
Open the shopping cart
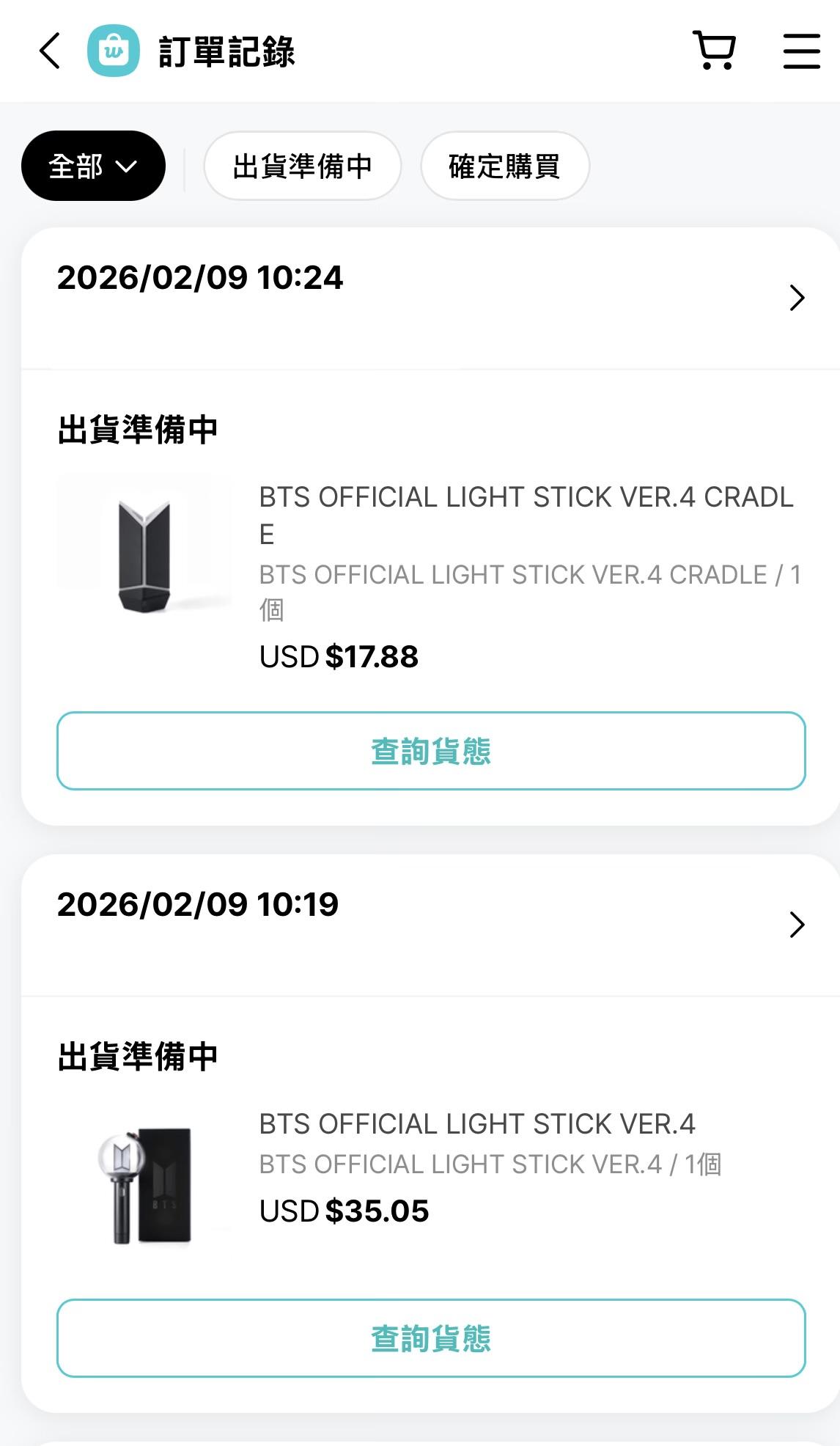click(714, 51)
